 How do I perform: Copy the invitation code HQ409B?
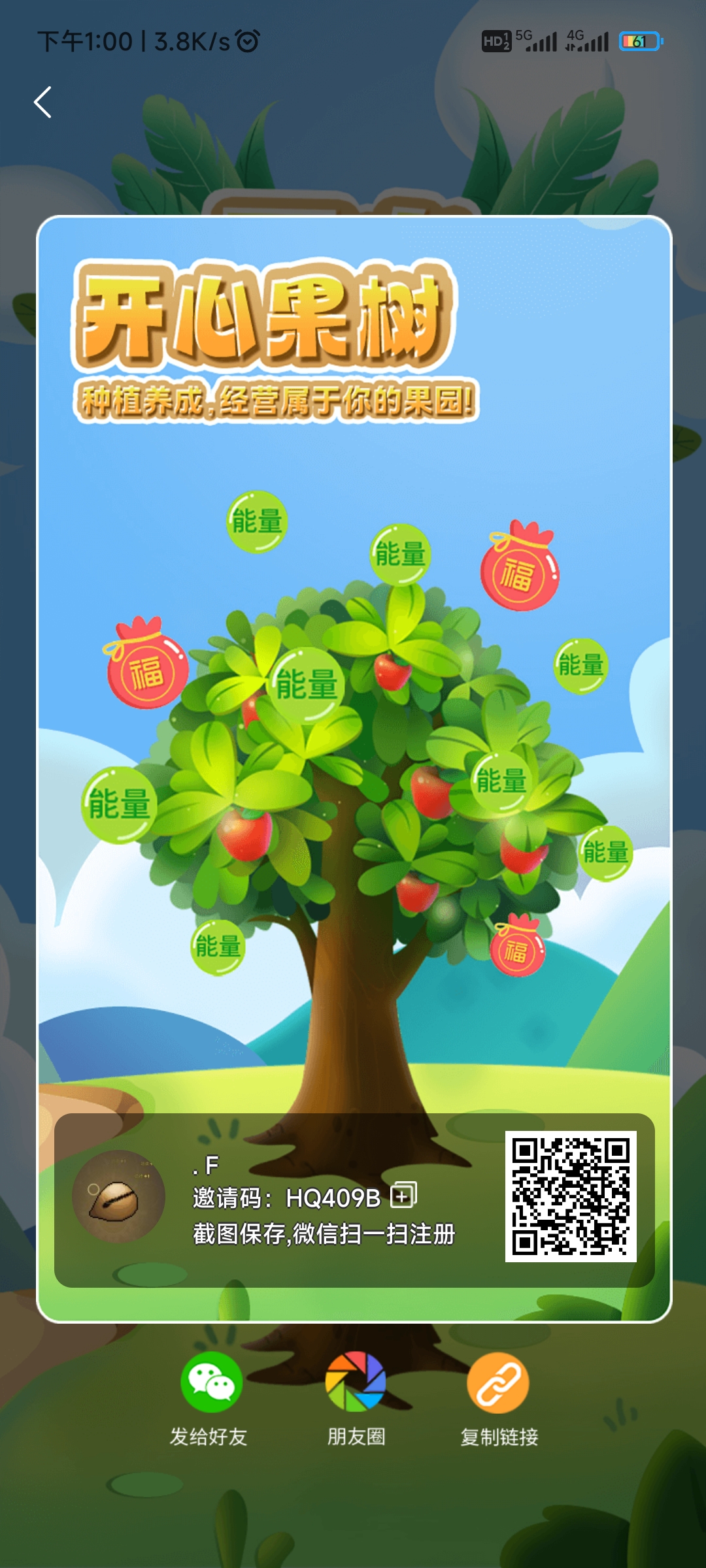pyautogui.click(x=403, y=1196)
